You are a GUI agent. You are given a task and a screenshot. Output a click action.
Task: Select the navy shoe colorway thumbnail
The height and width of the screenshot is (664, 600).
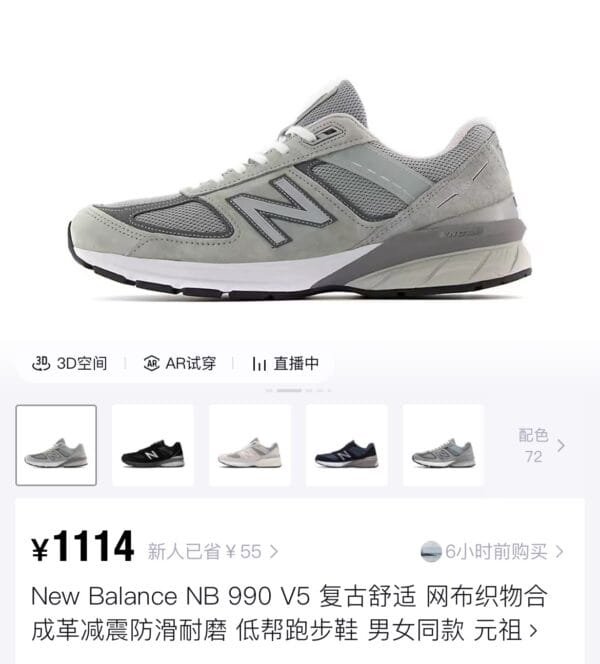(x=346, y=445)
